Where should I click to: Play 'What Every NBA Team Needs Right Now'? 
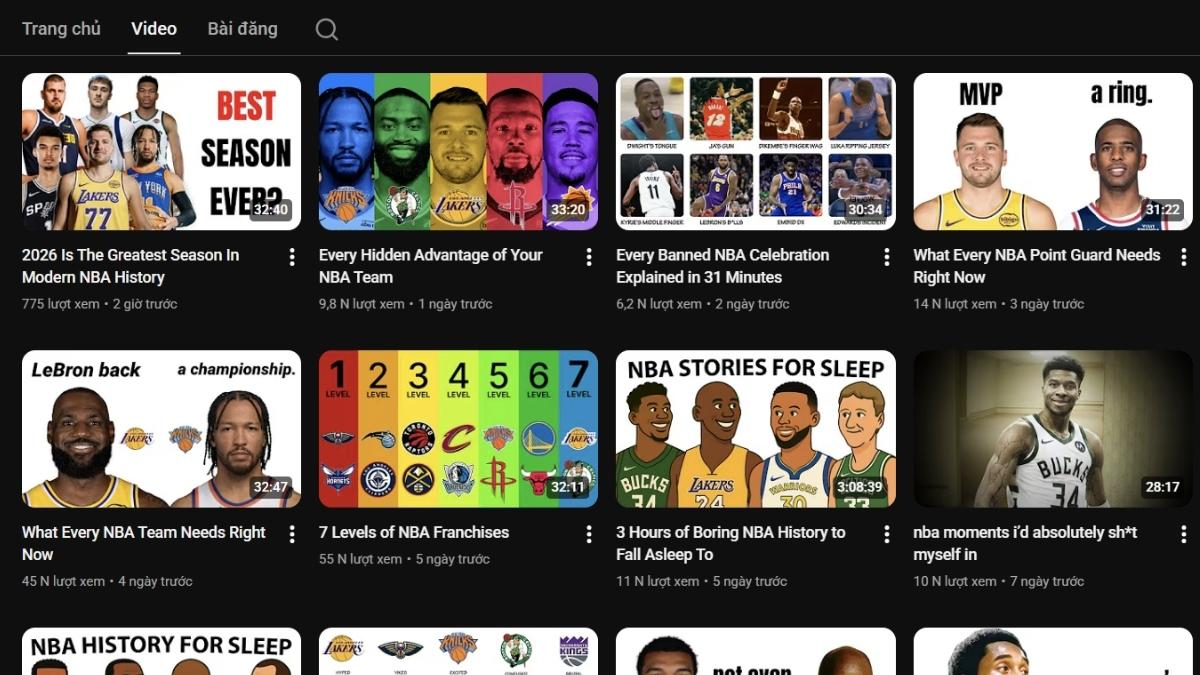[161, 428]
